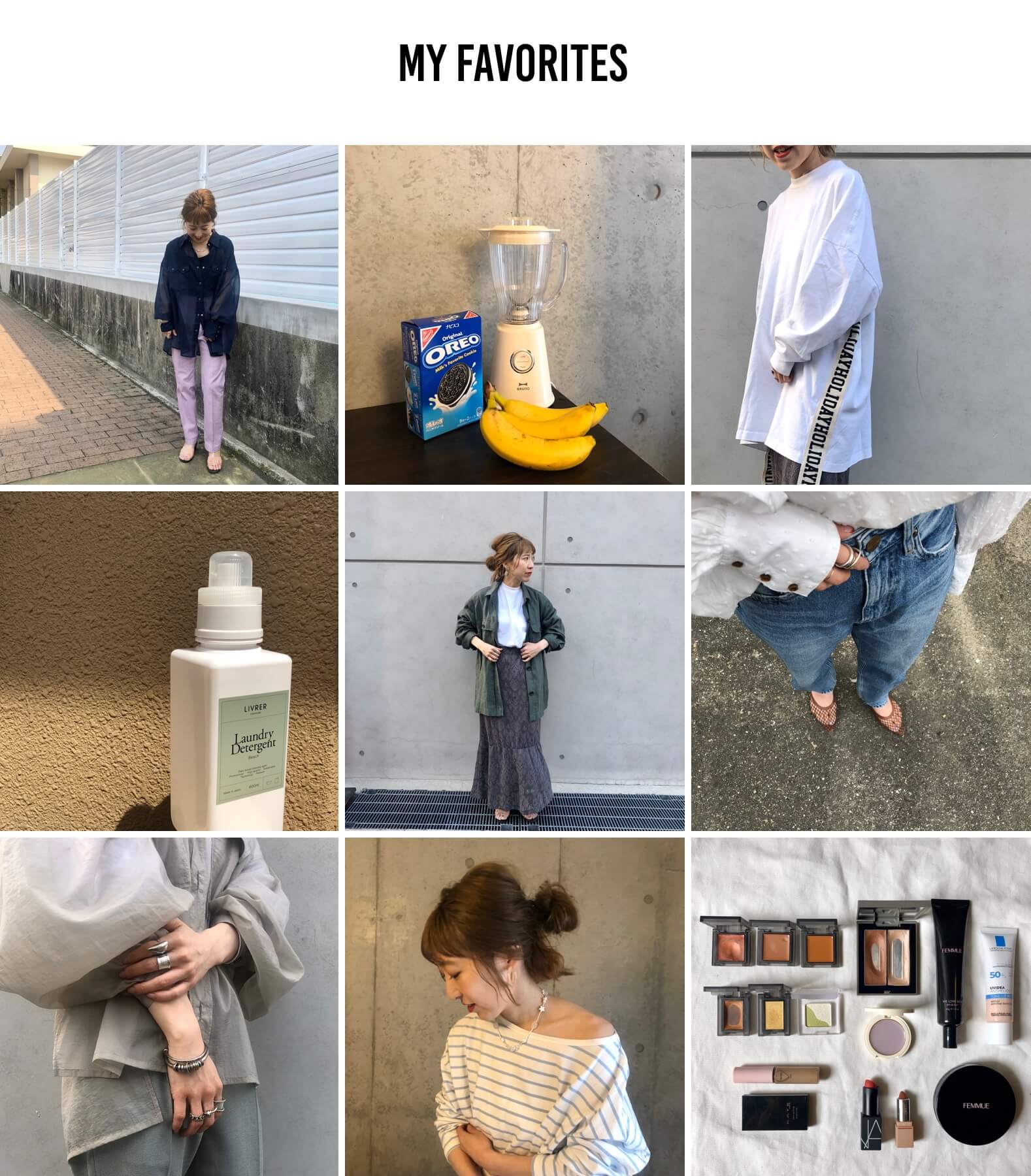Screen dimensions: 1031x1176
Task: Open the navy sheer shirt outfit photo
Action: click(169, 314)
